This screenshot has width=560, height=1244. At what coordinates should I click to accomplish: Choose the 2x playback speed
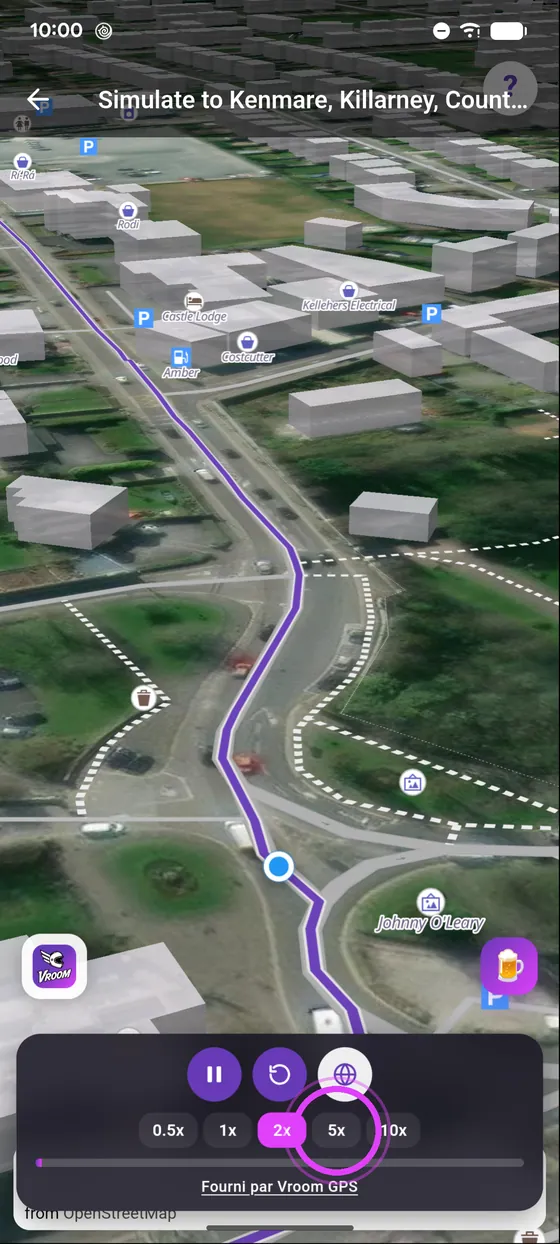point(282,1130)
